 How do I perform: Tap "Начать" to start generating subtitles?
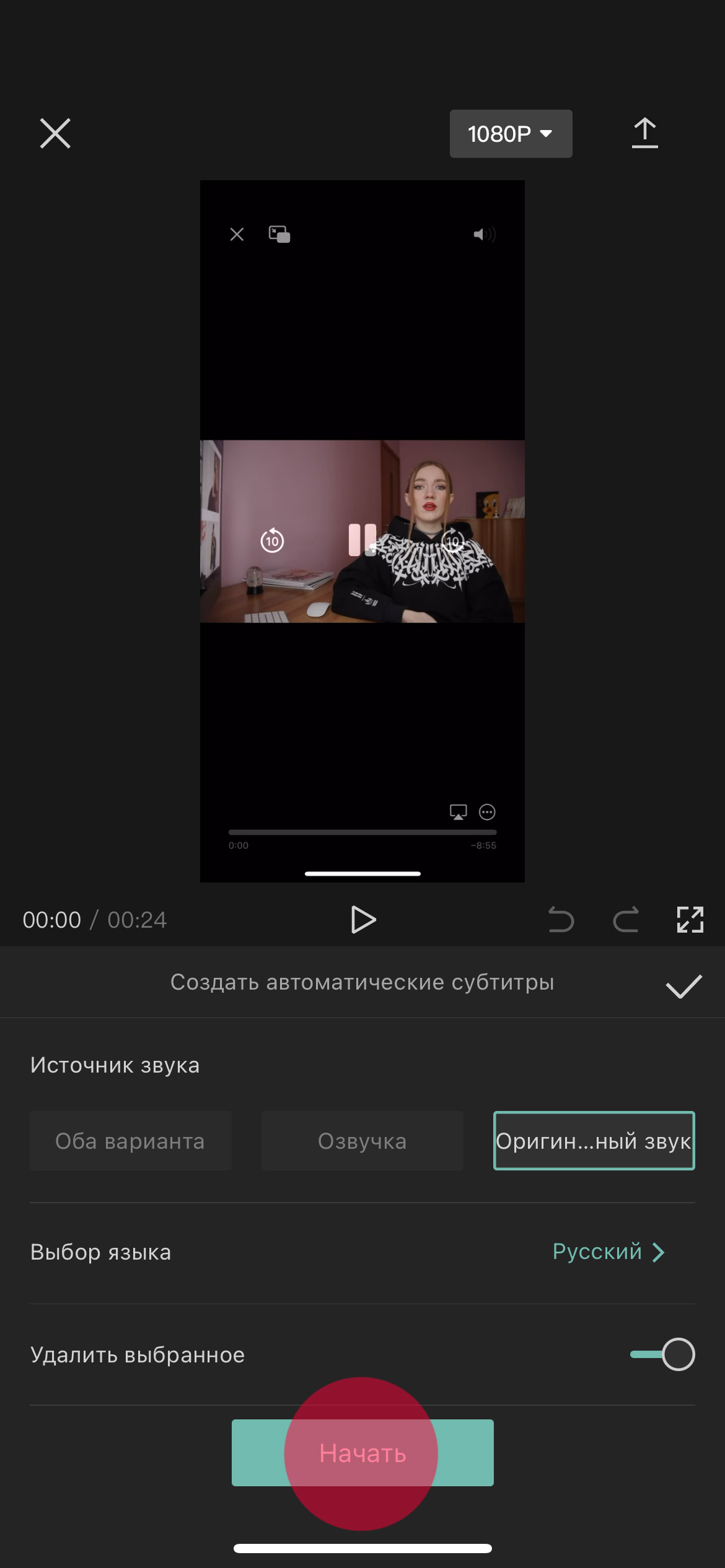tap(362, 1453)
